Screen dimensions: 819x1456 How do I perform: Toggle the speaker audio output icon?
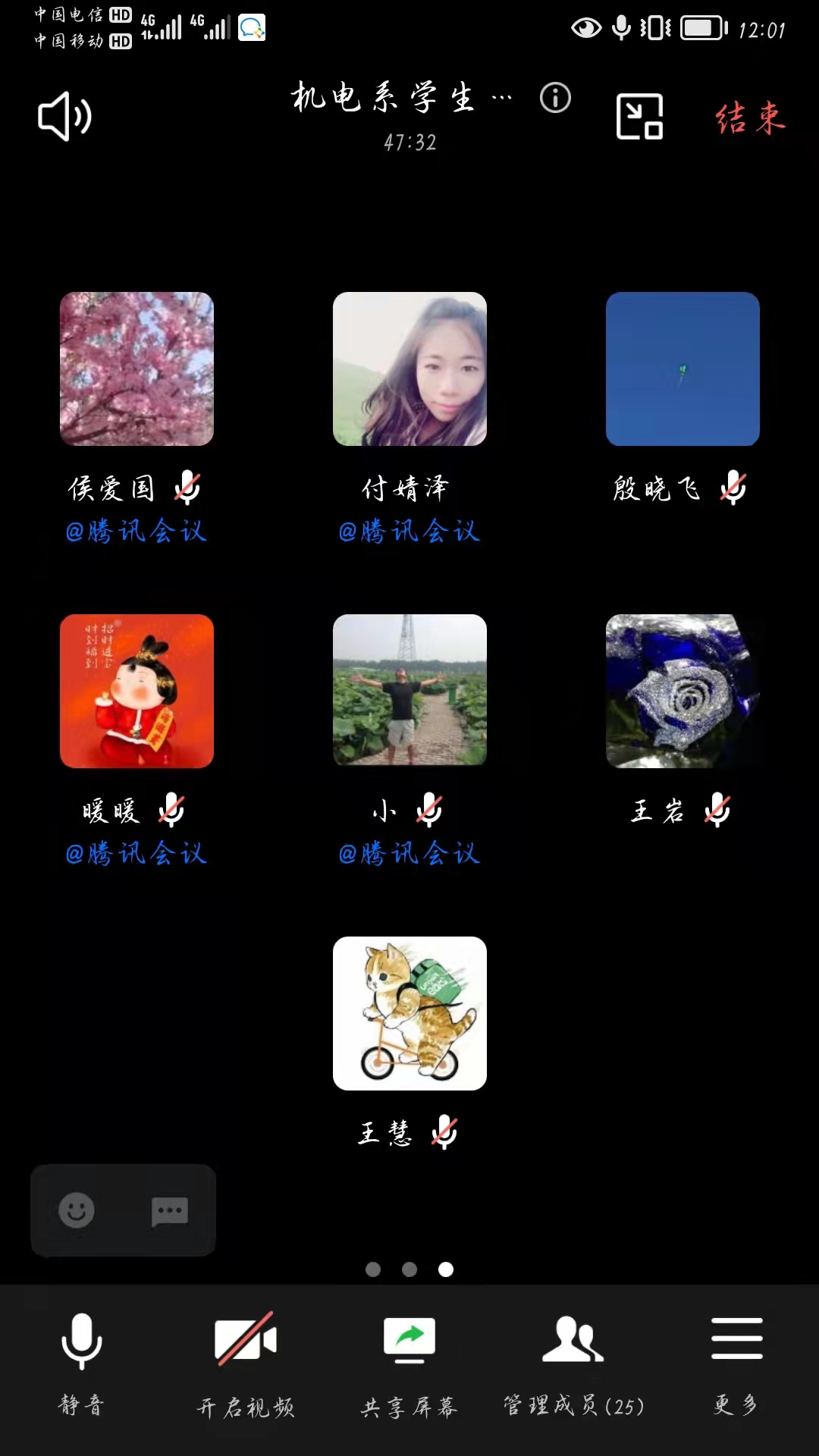pyautogui.click(x=65, y=117)
